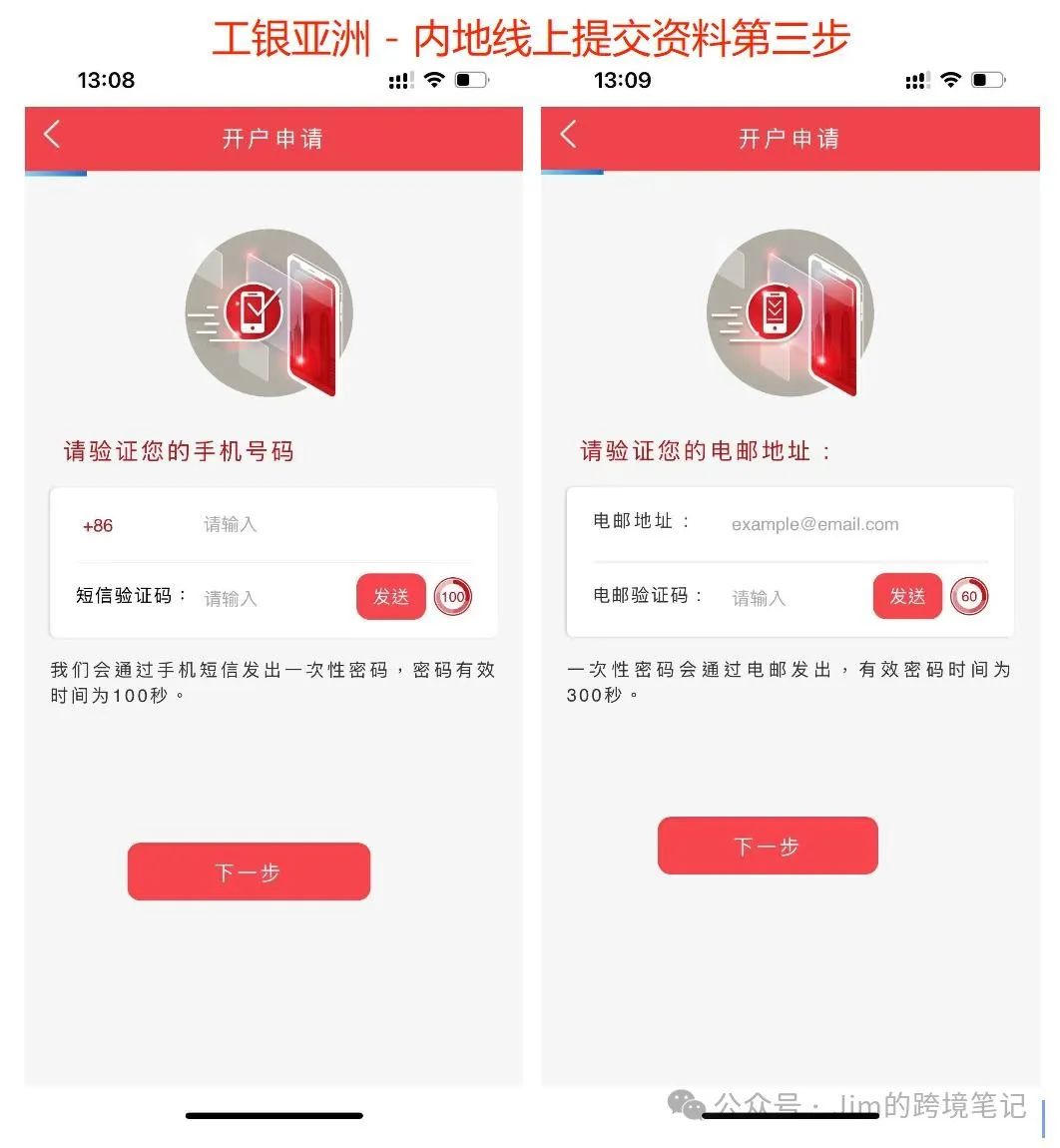Image resolution: width=1060 pixels, height=1148 pixels.
Task: Tap the phone verification illustration graphic
Action: pos(267,314)
